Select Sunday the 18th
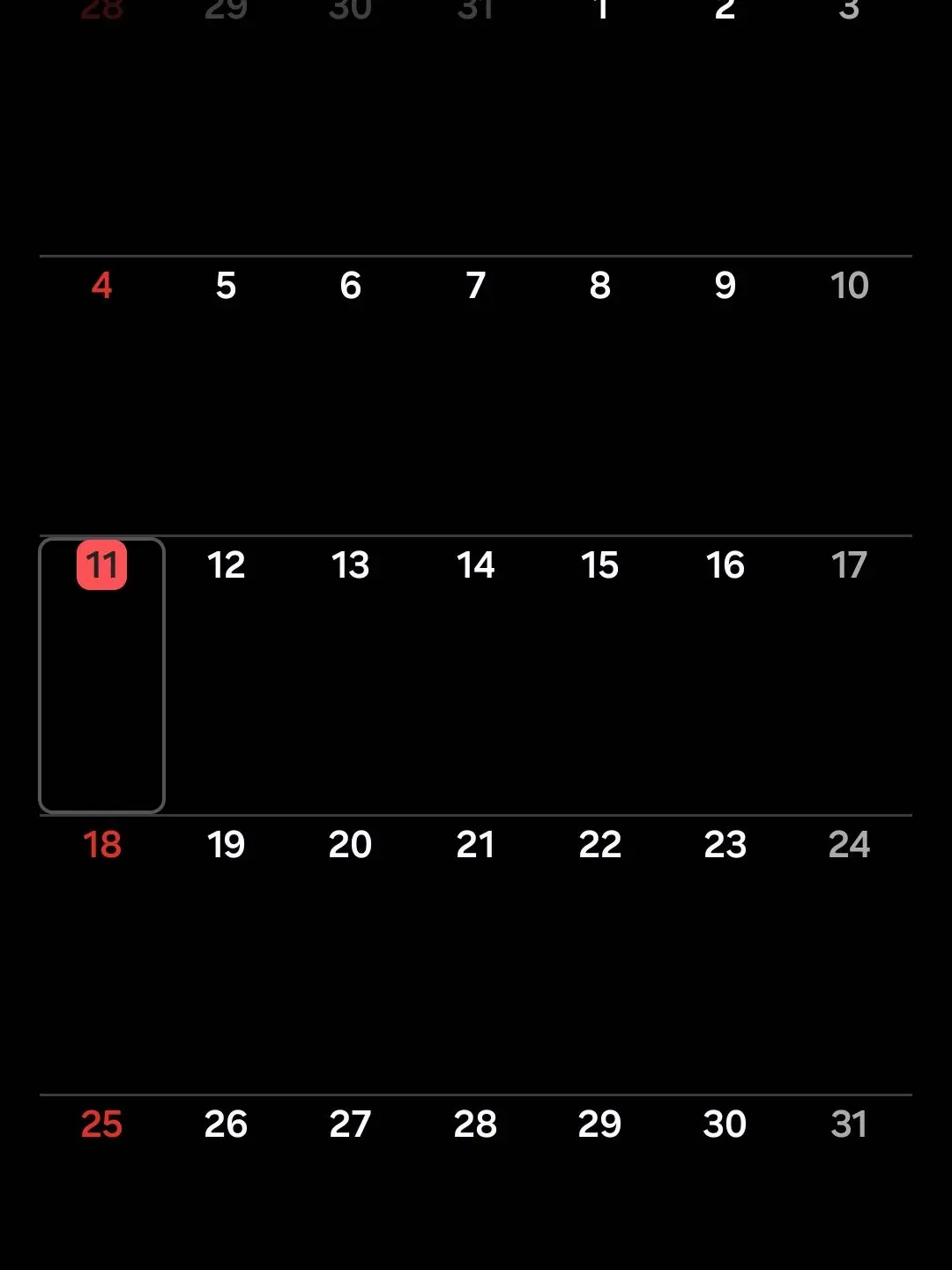The height and width of the screenshot is (1270, 952). point(102,845)
